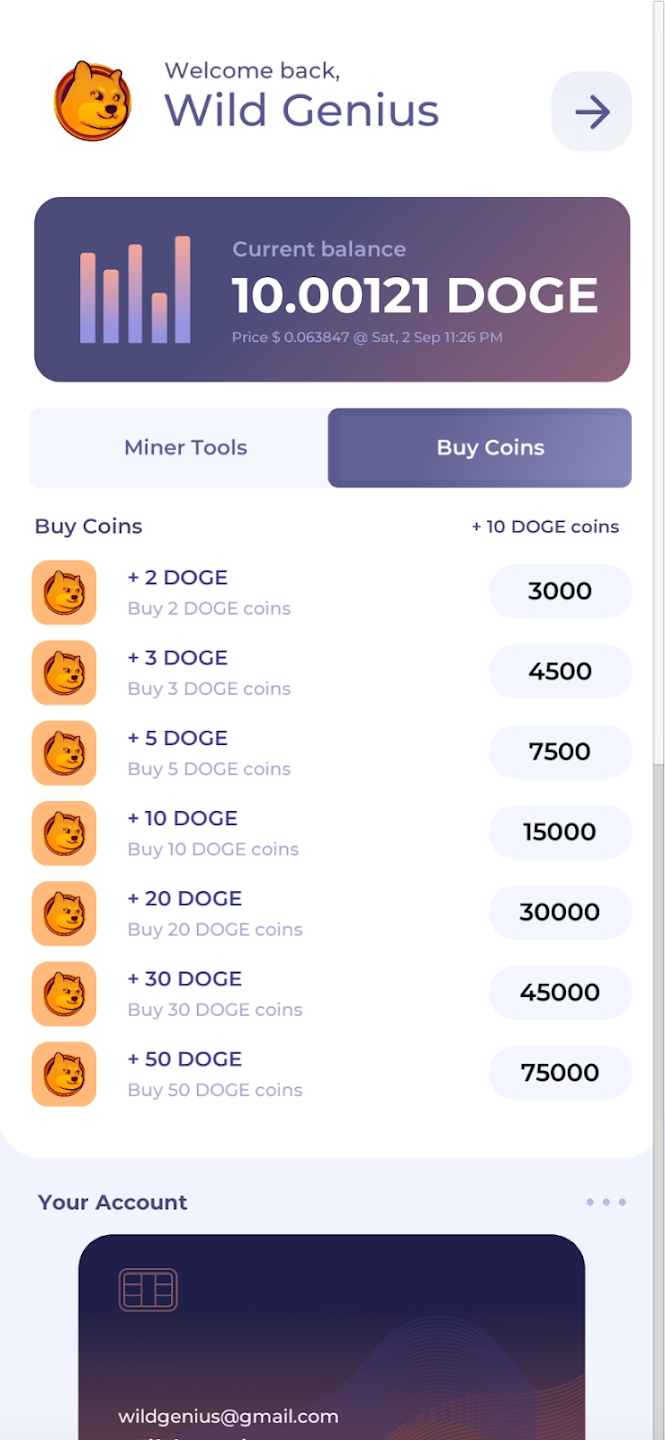Screen dimensions: 665x1440
Task: Select the Buy Coins tab
Action: (480, 448)
